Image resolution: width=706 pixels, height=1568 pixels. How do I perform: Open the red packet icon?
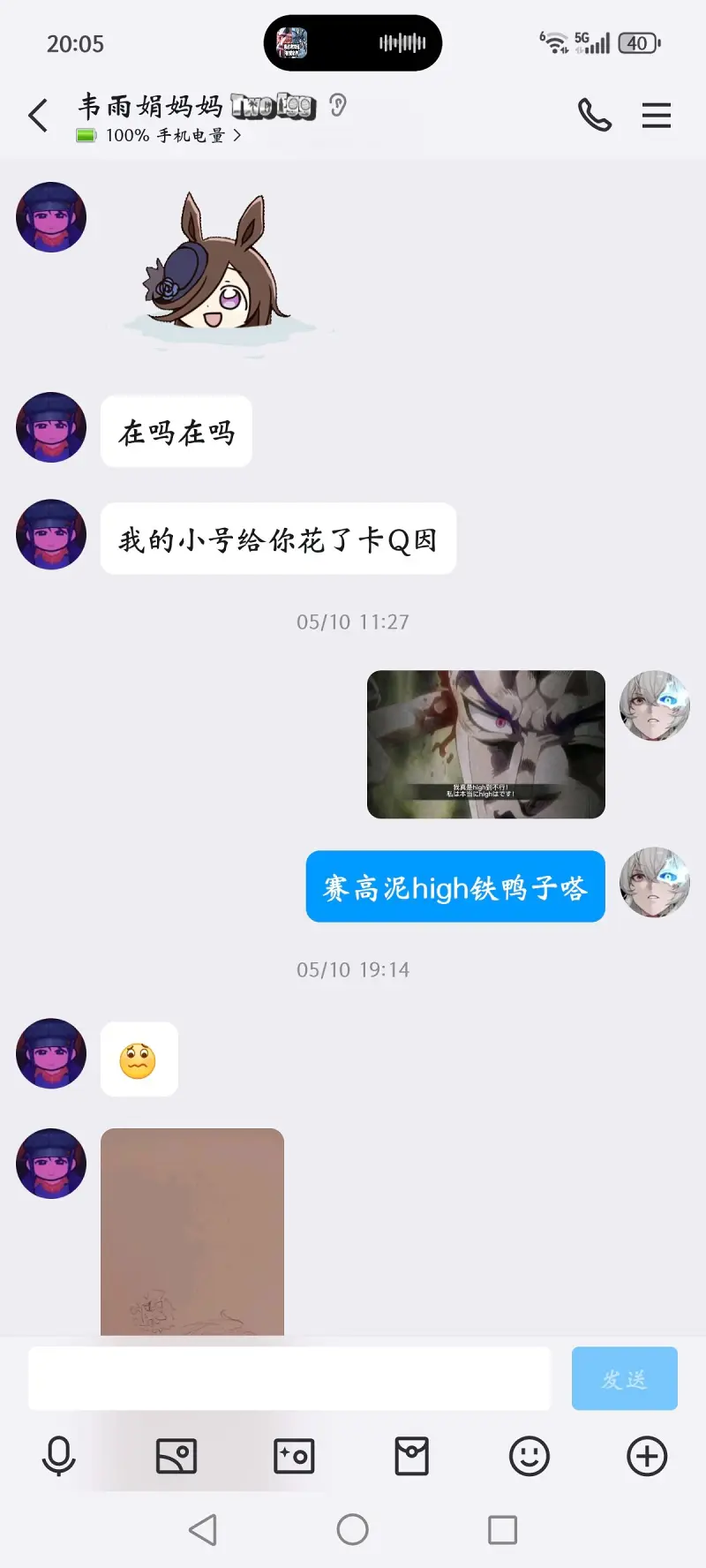pos(411,1456)
